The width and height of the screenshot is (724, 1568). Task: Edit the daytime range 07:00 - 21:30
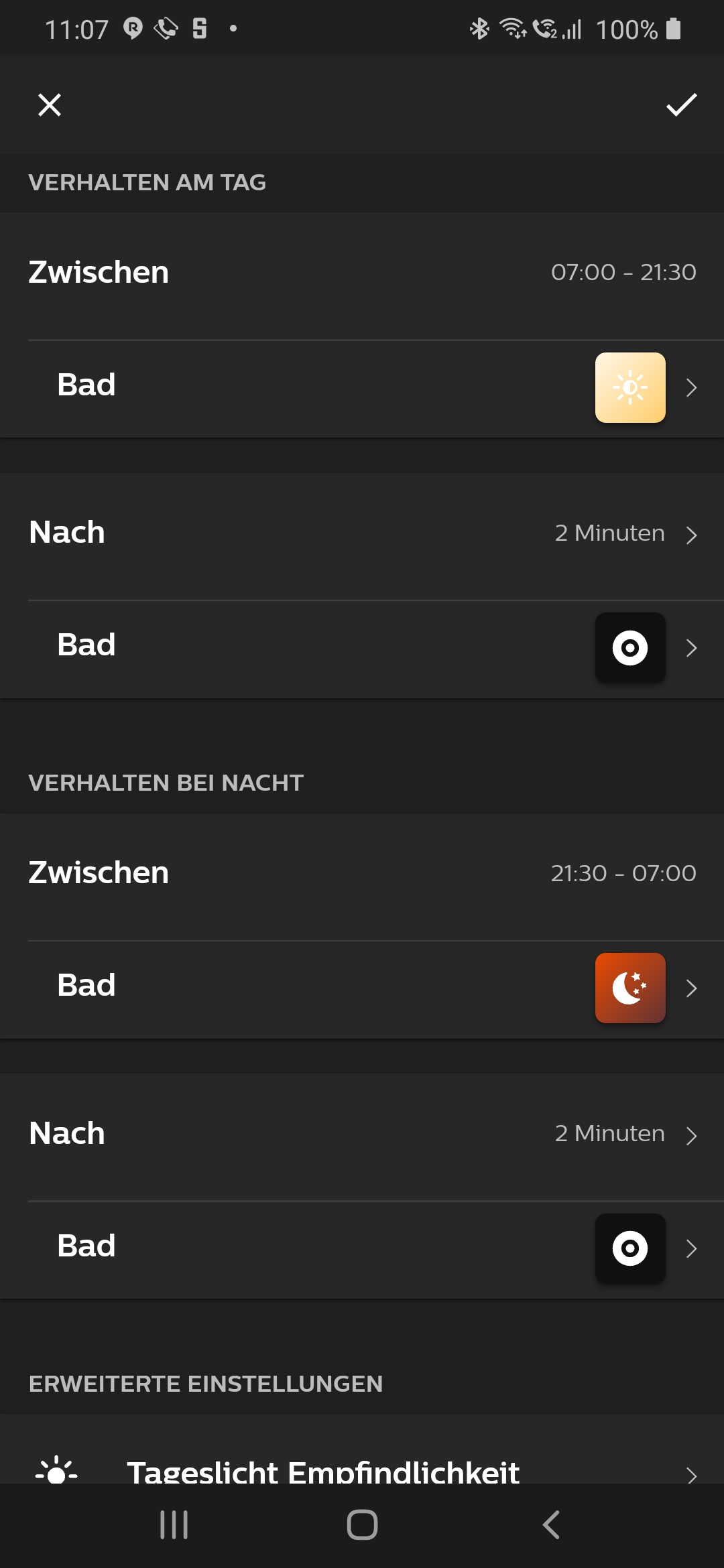pos(623,273)
